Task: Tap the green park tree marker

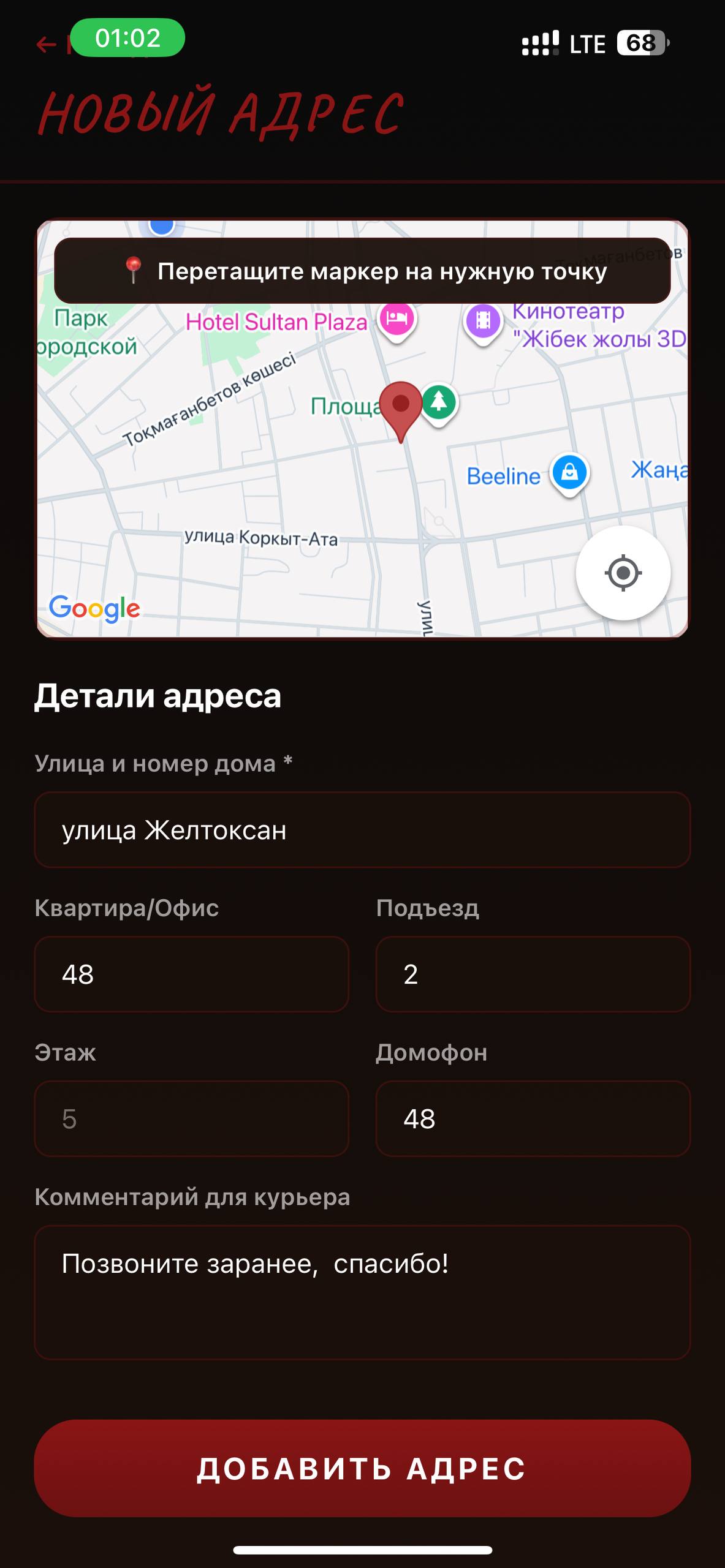Action: click(440, 403)
